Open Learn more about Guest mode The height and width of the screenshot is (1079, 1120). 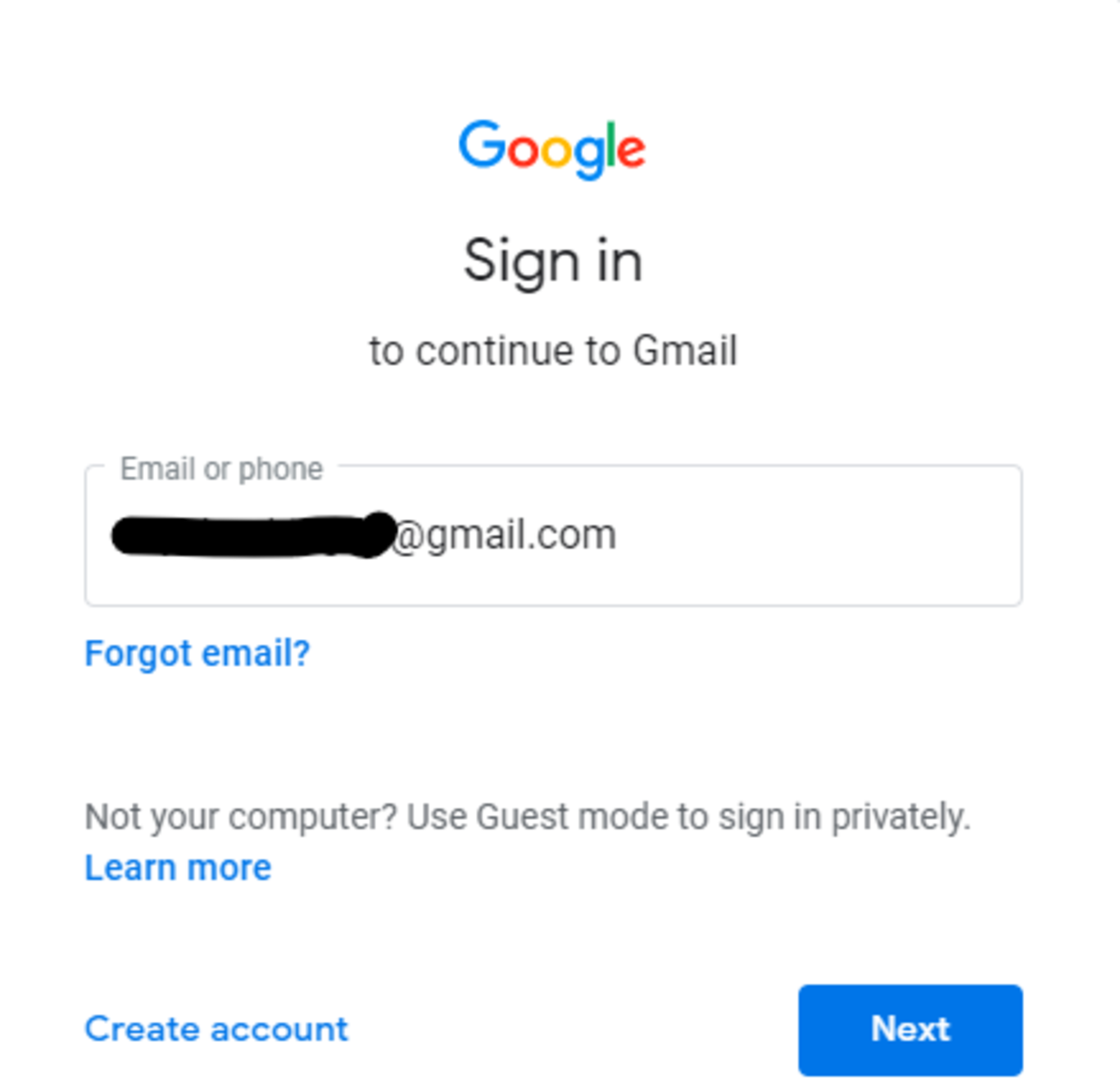click(x=178, y=868)
